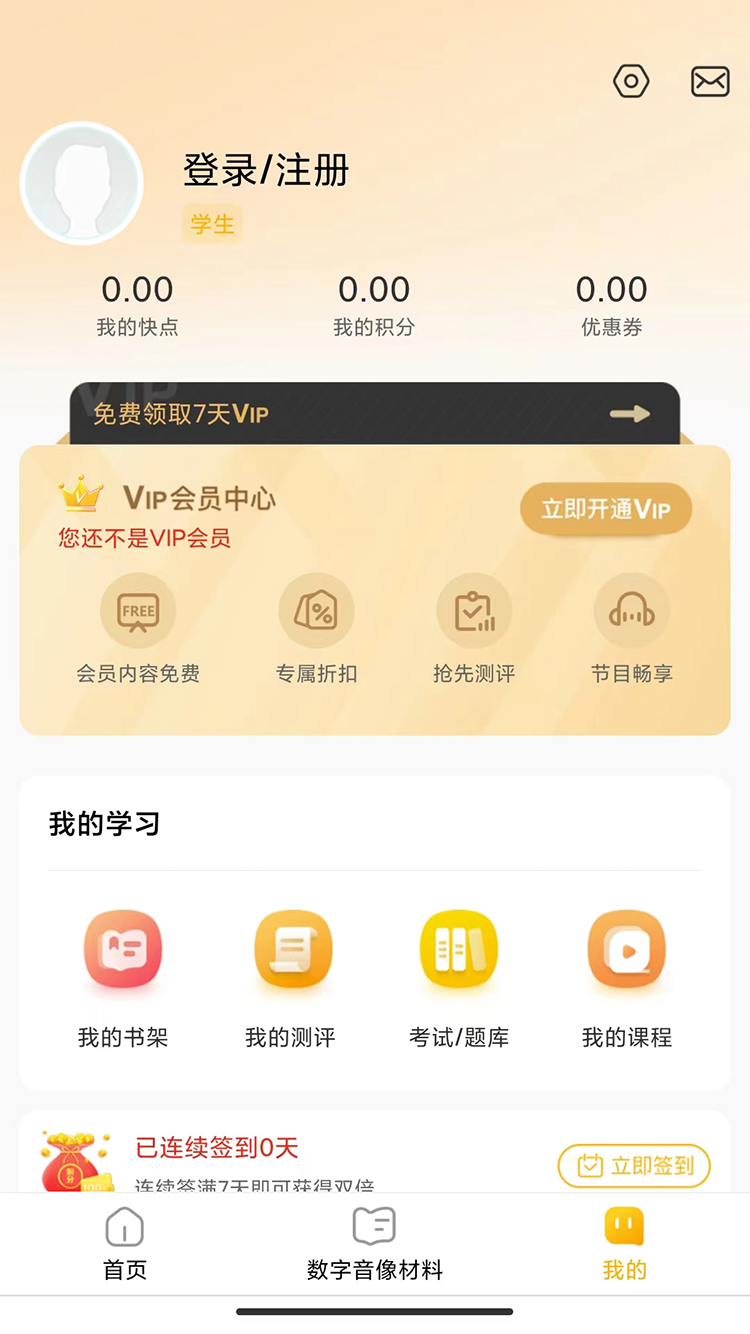This screenshot has height=1334, width=750.
Task: Select the 抢先测评 early assessment icon
Action: (x=474, y=611)
